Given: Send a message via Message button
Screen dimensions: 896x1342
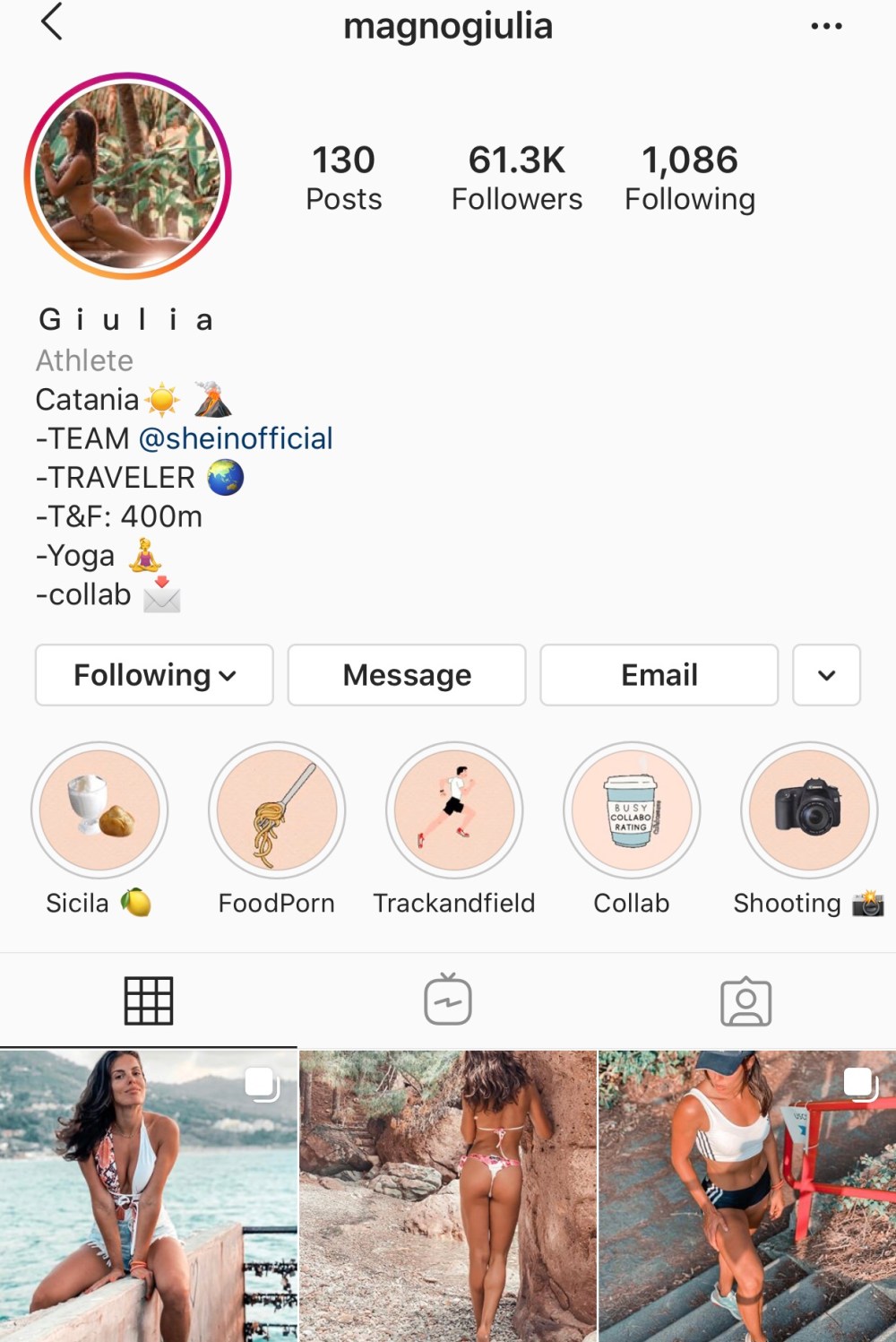Looking at the screenshot, I should click(406, 675).
